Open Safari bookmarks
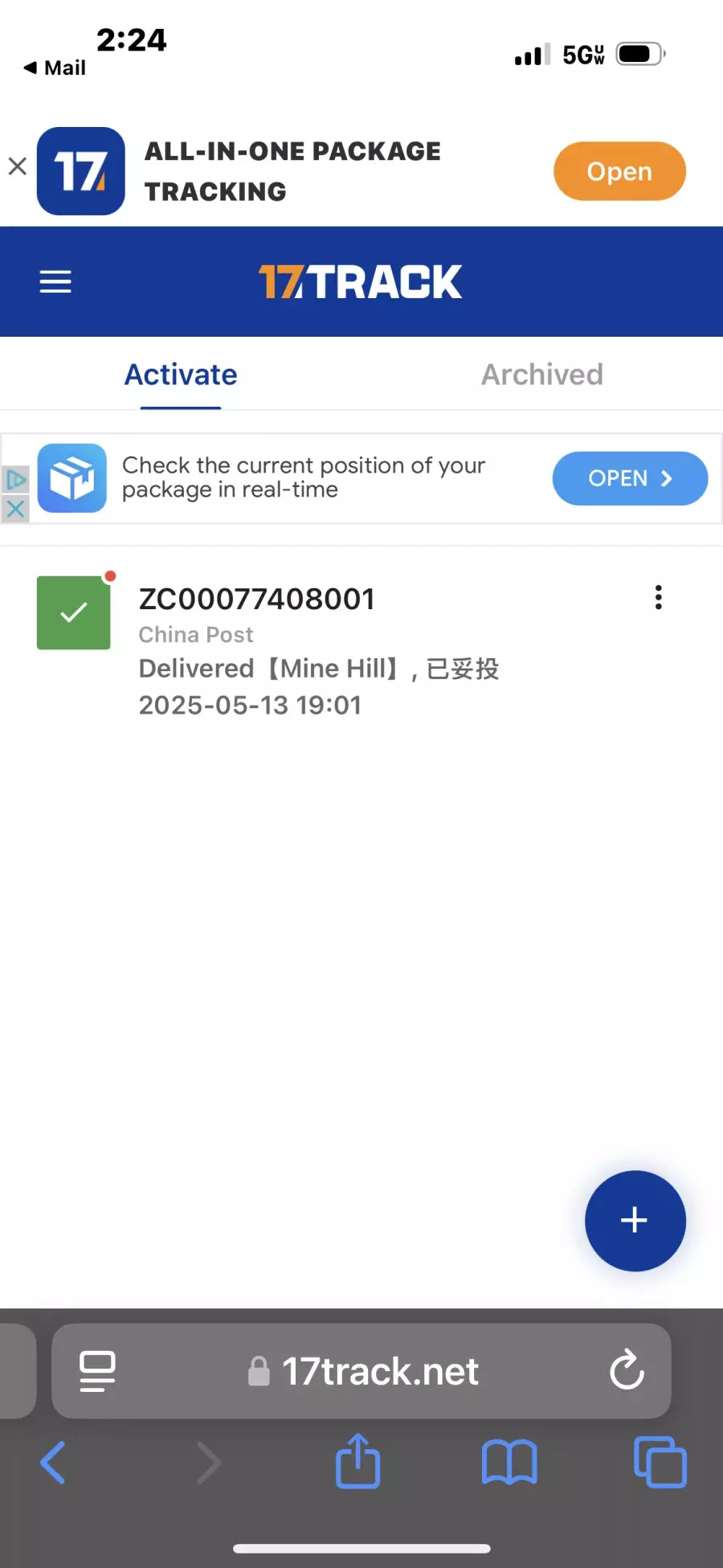 click(509, 1462)
